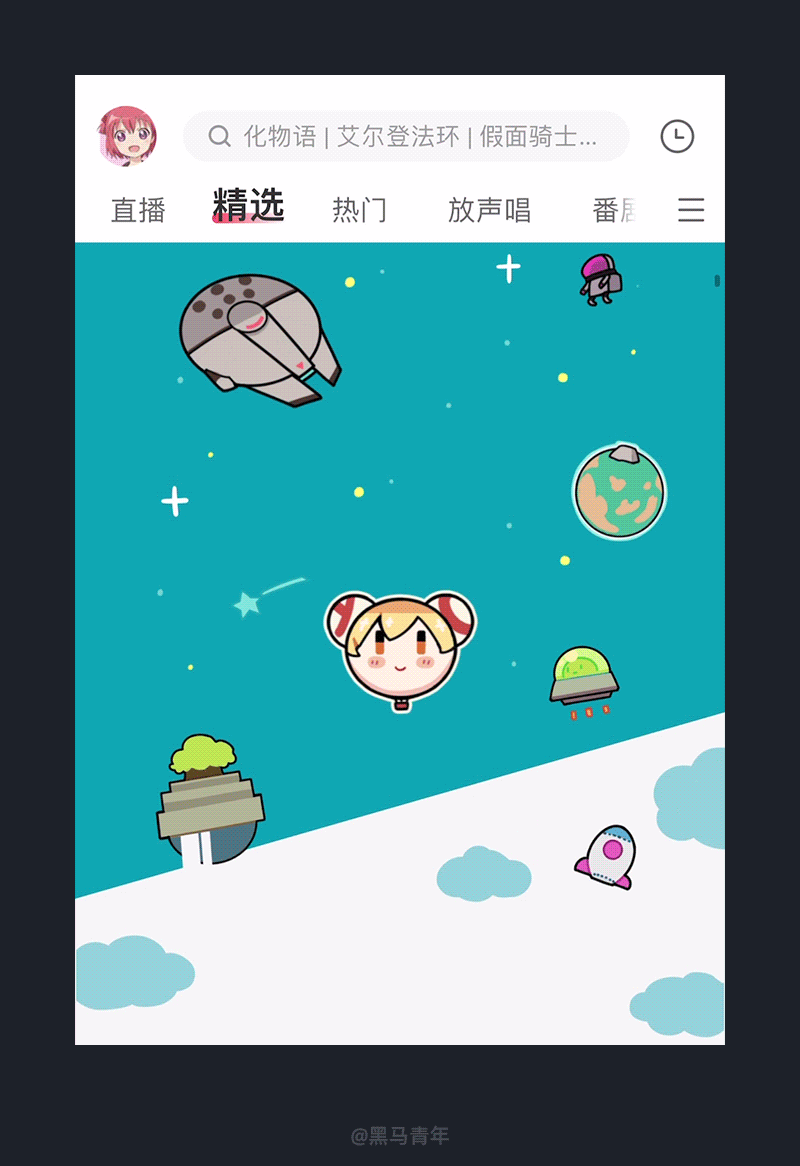Go to the 放声唱 tab
This screenshot has height=1166, width=800.
coord(489,210)
